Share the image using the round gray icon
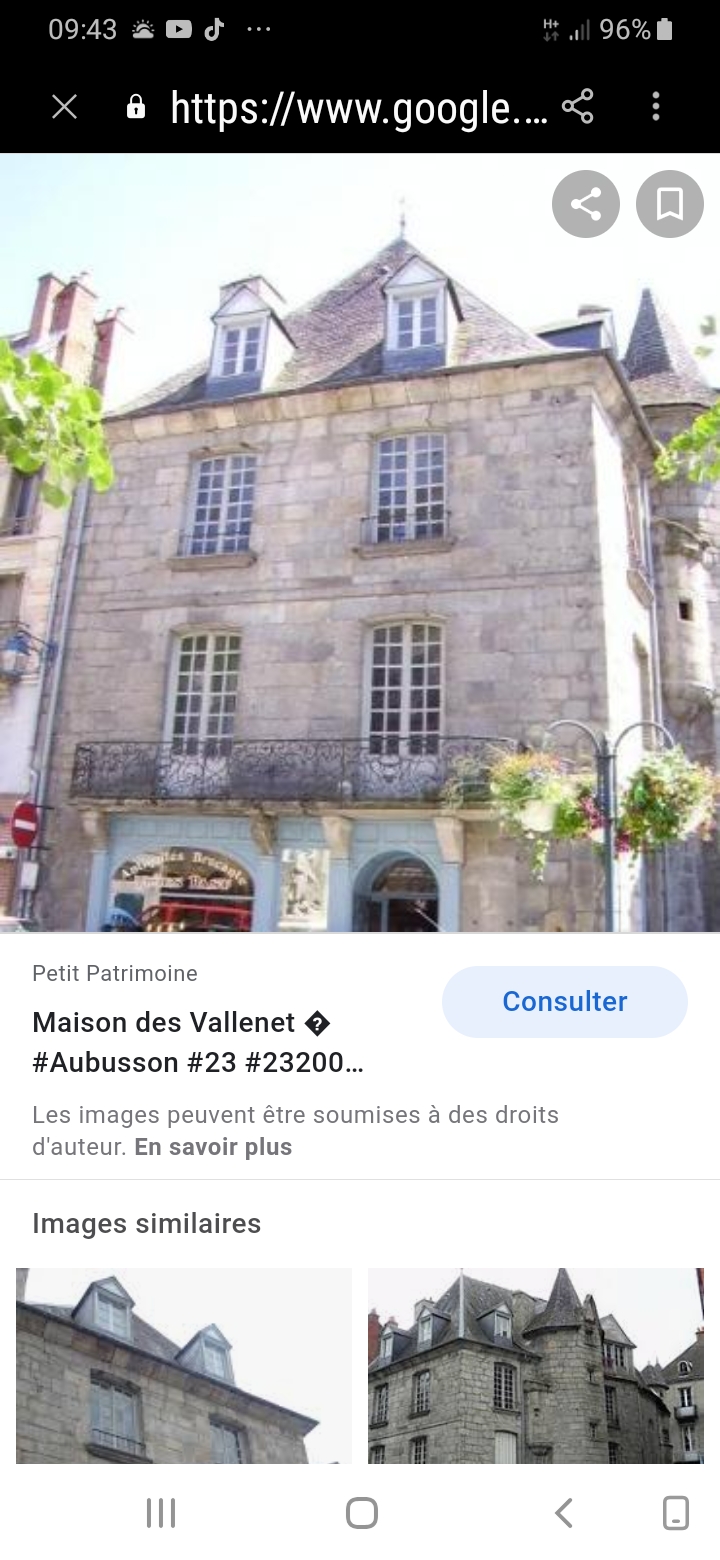 (586, 204)
